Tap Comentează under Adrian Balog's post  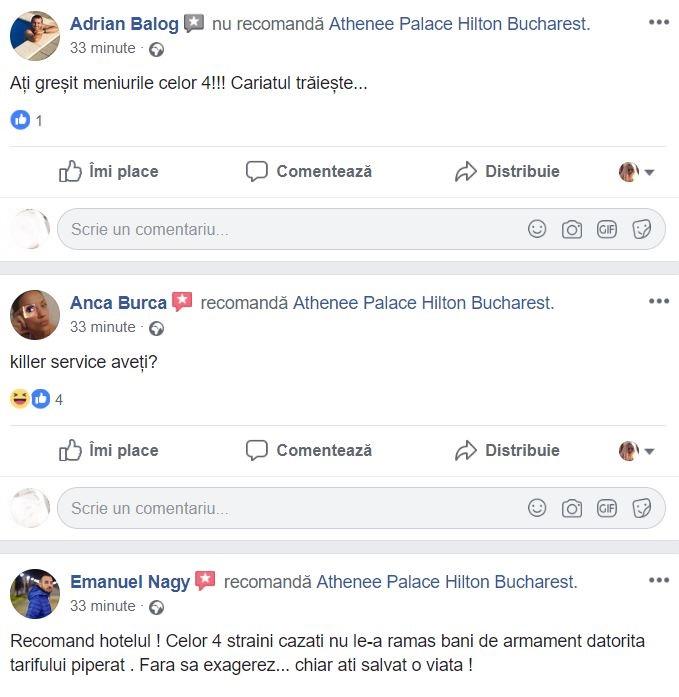click(309, 171)
